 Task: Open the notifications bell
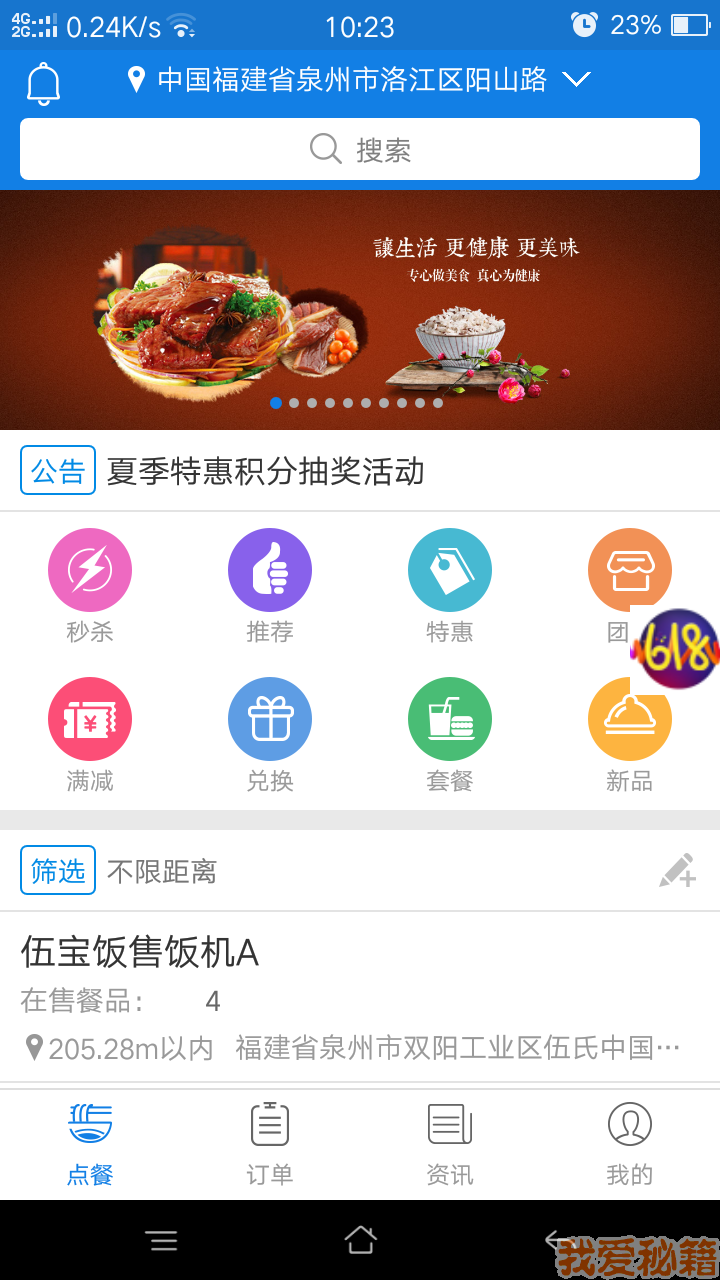pos(43,83)
